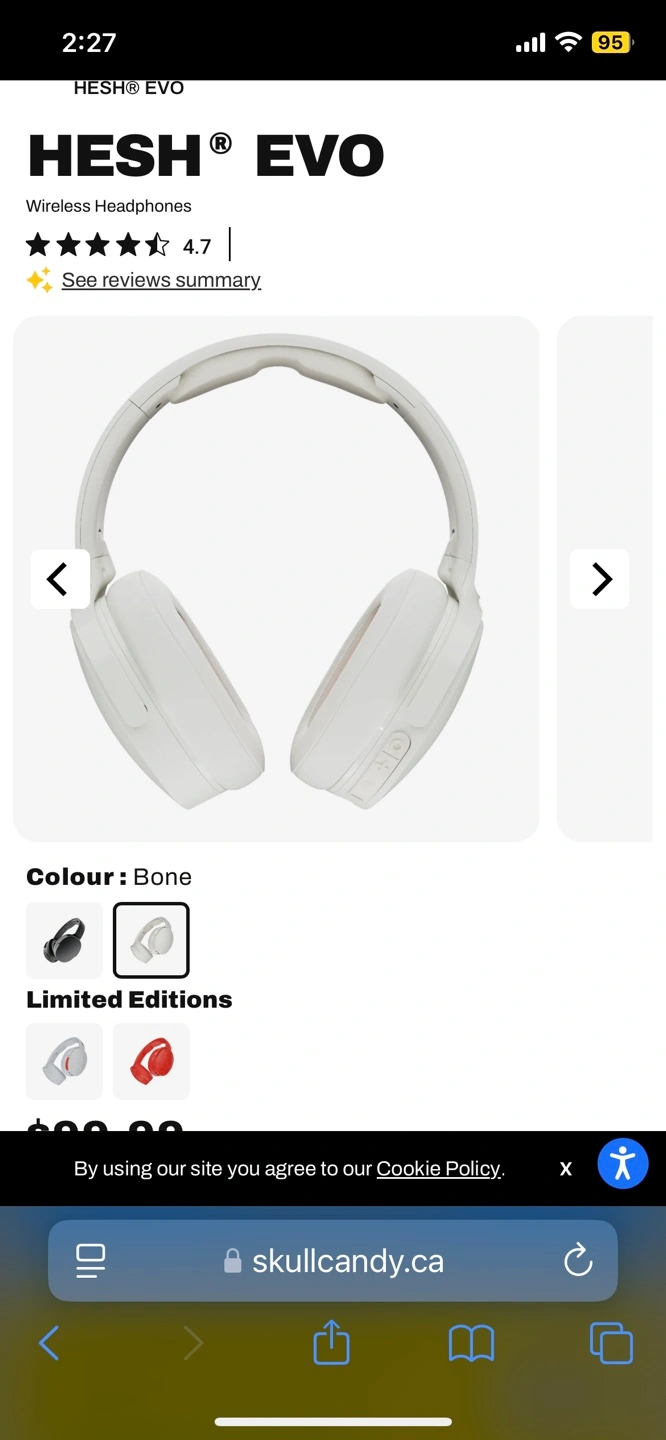
Task: Select the Bone colour swatch
Action: coord(151,940)
